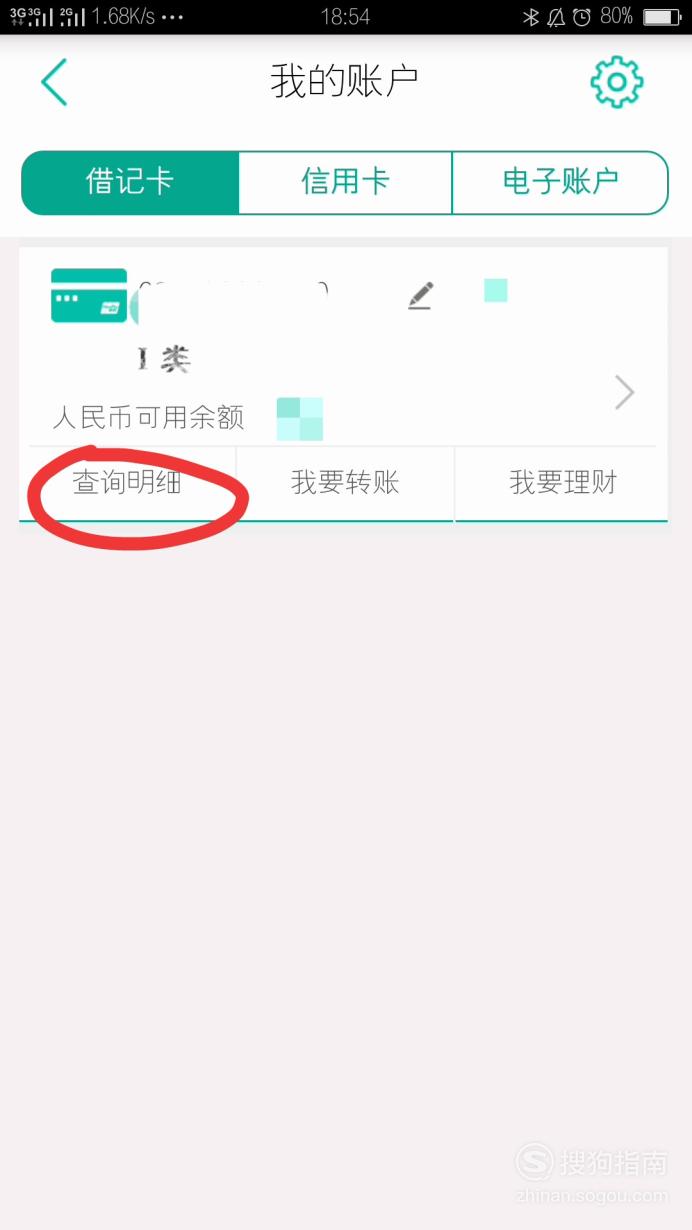Open 我要理财 wealth management

(x=562, y=483)
